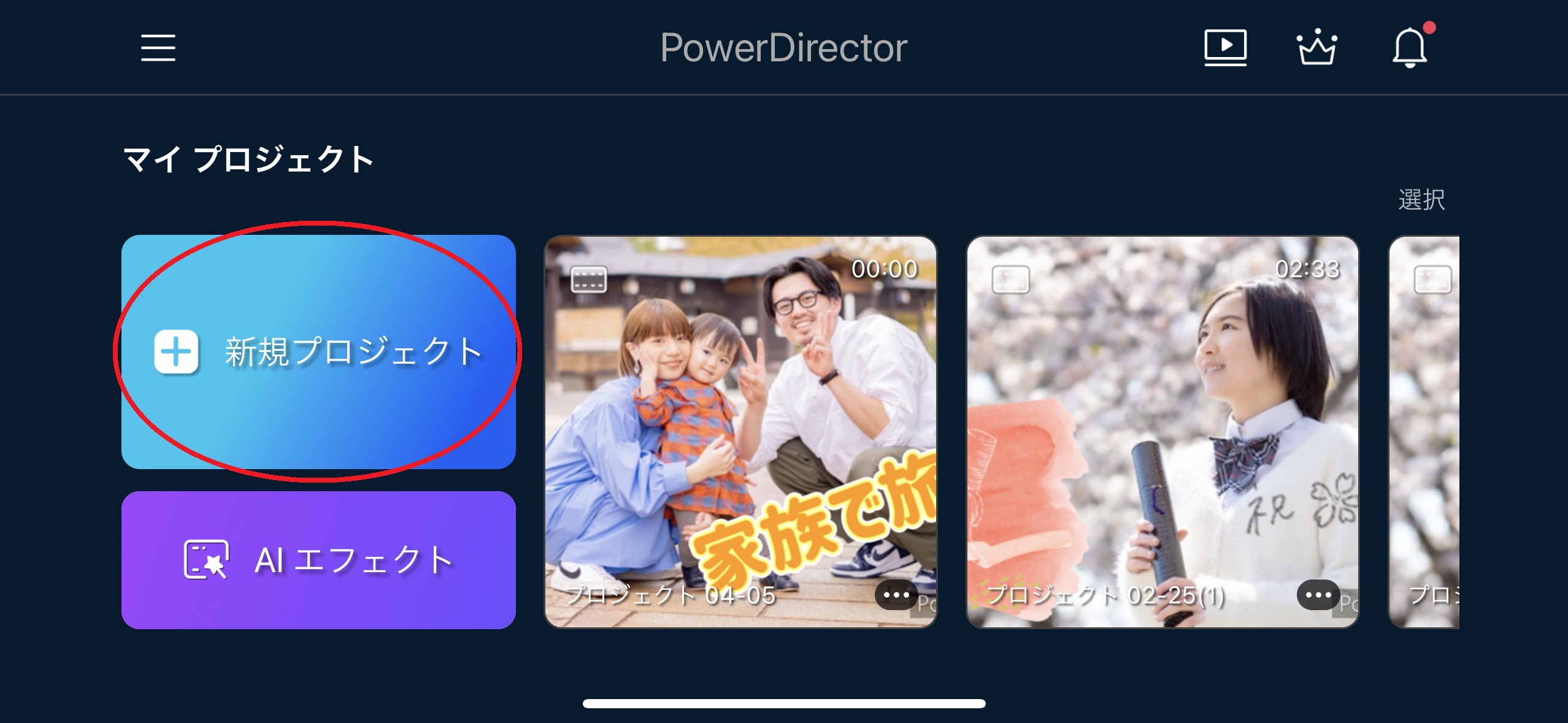This screenshot has height=723, width=1568.
Task: Open project プロジェクト 04-05
Action: click(740, 417)
